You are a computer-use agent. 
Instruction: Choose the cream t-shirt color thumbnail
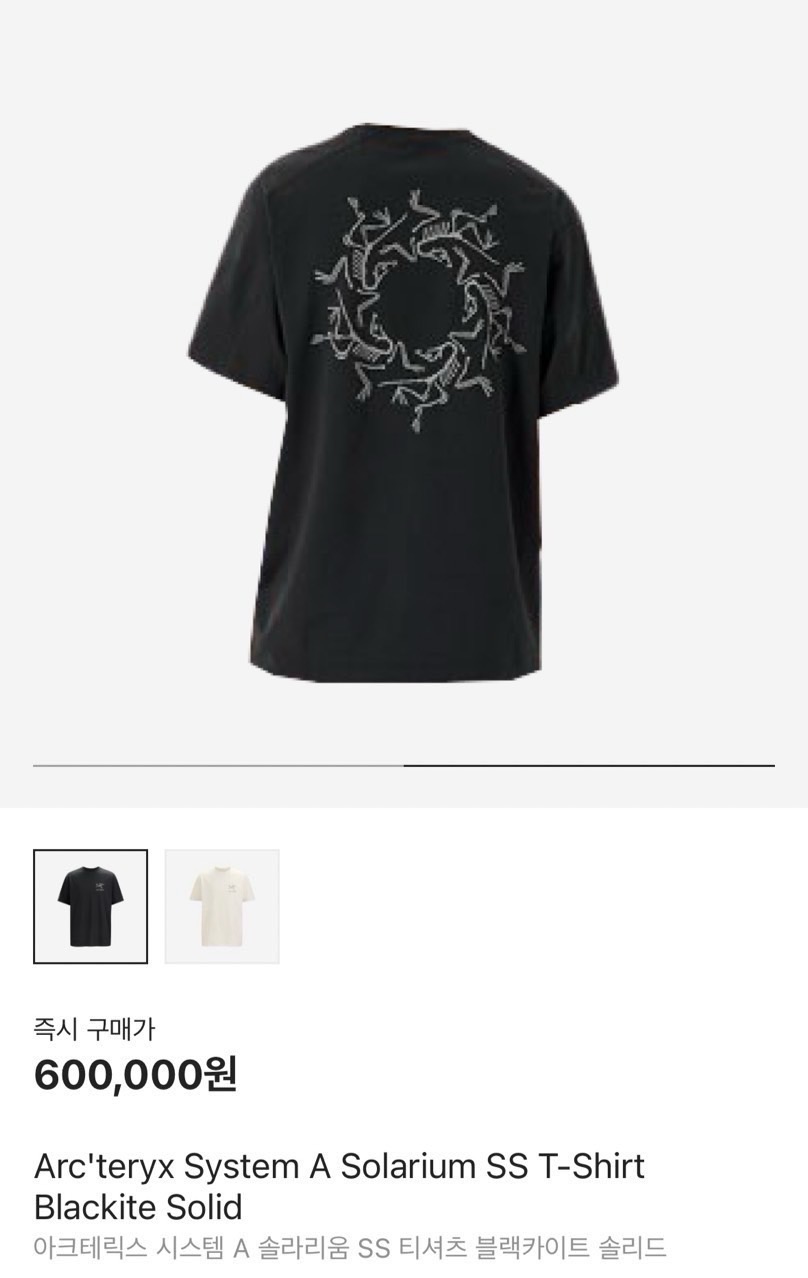coord(222,906)
